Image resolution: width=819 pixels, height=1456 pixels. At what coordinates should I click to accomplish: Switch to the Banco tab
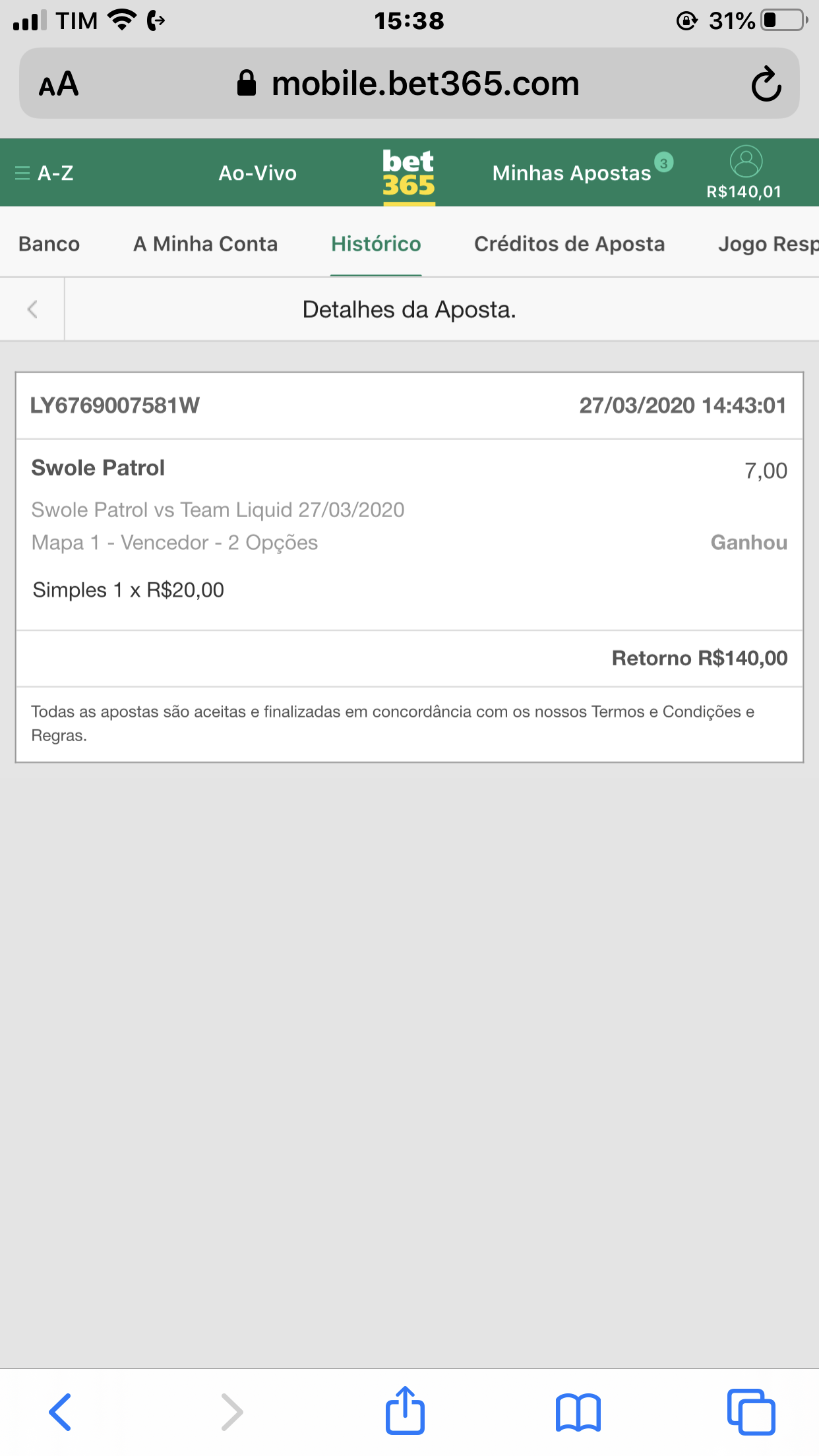(x=49, y=244)
